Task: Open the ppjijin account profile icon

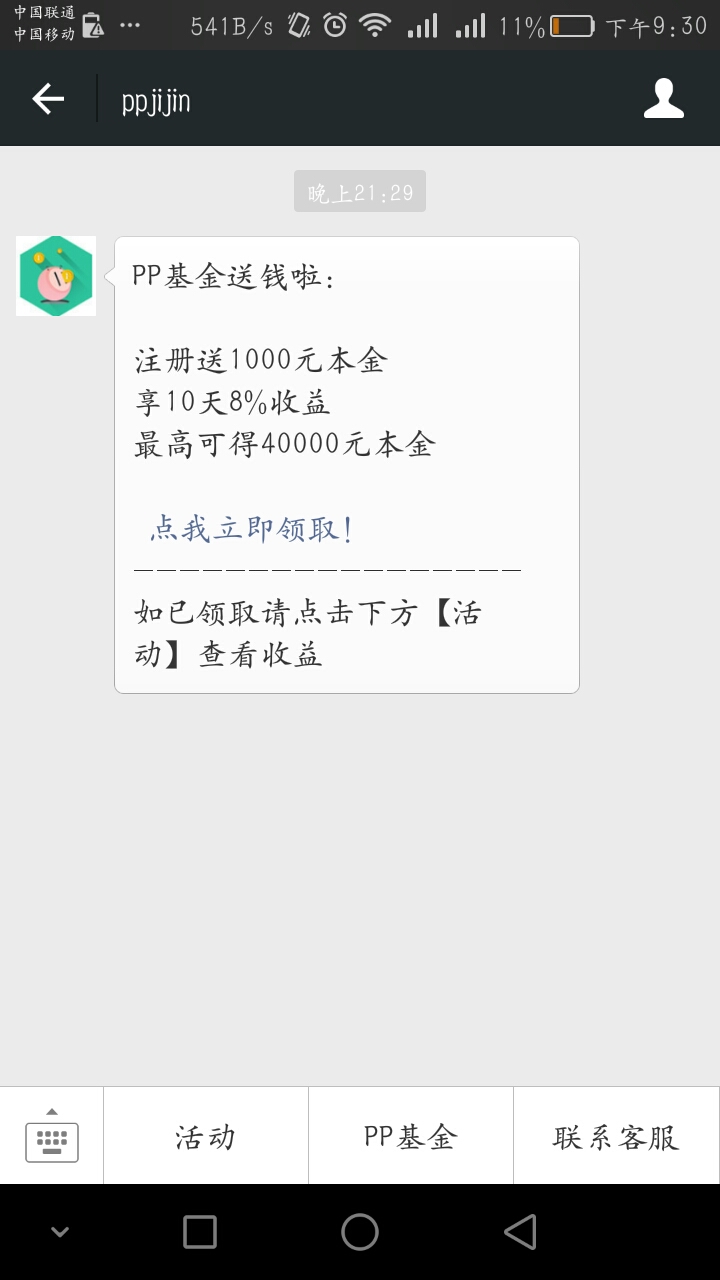Action: click(x=664, y=98)
